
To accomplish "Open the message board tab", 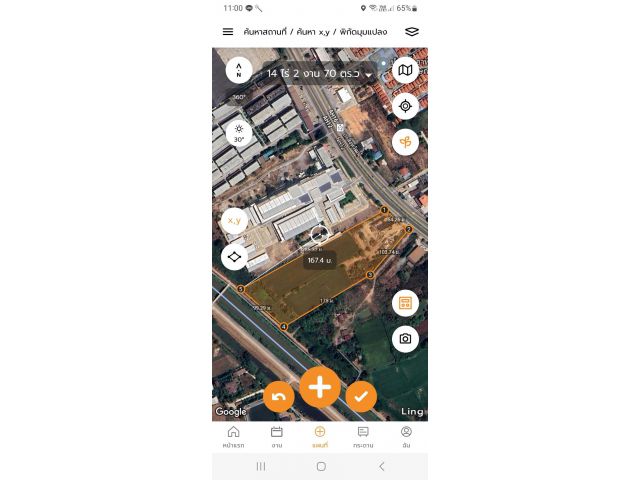I will click(363, 436).
